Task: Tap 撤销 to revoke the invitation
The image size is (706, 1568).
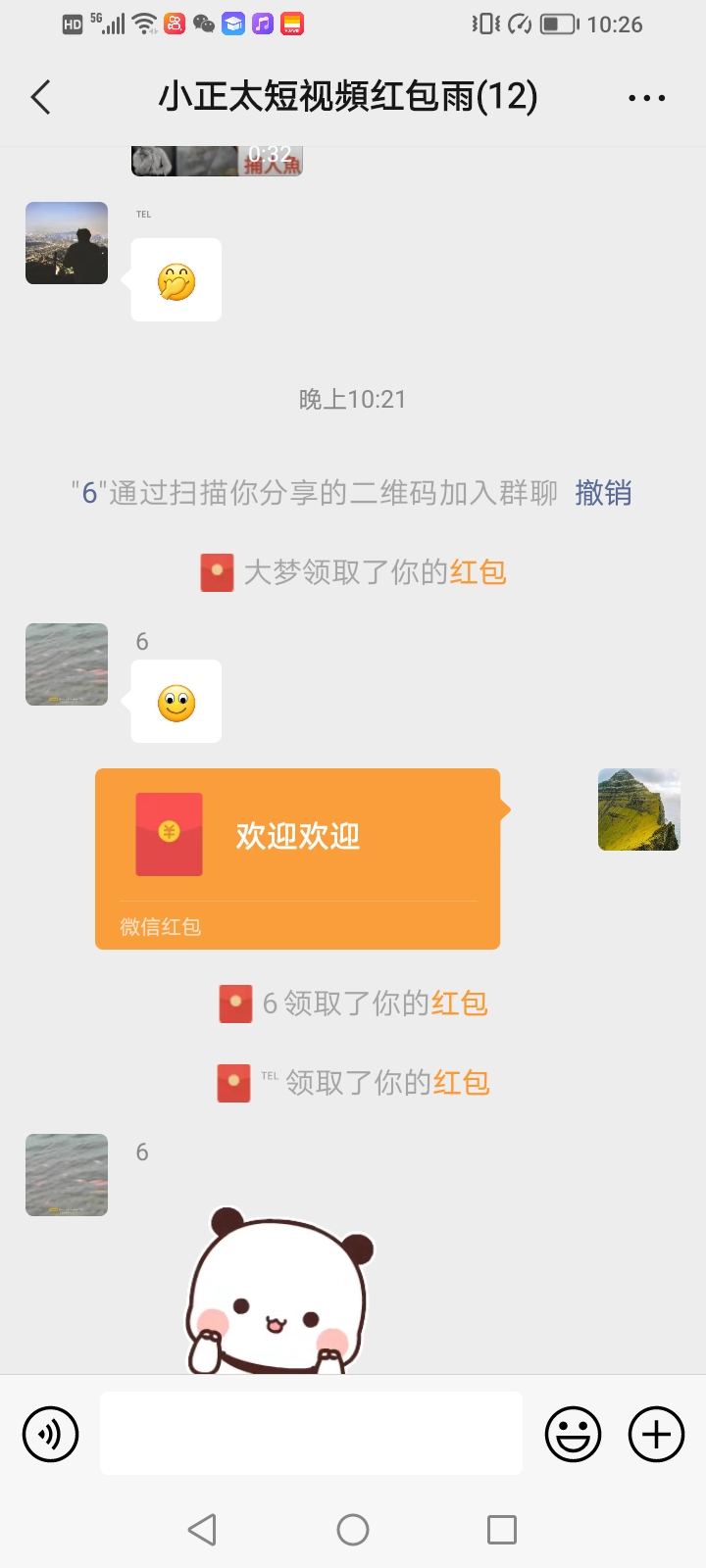Action: (x=602, y=493)
